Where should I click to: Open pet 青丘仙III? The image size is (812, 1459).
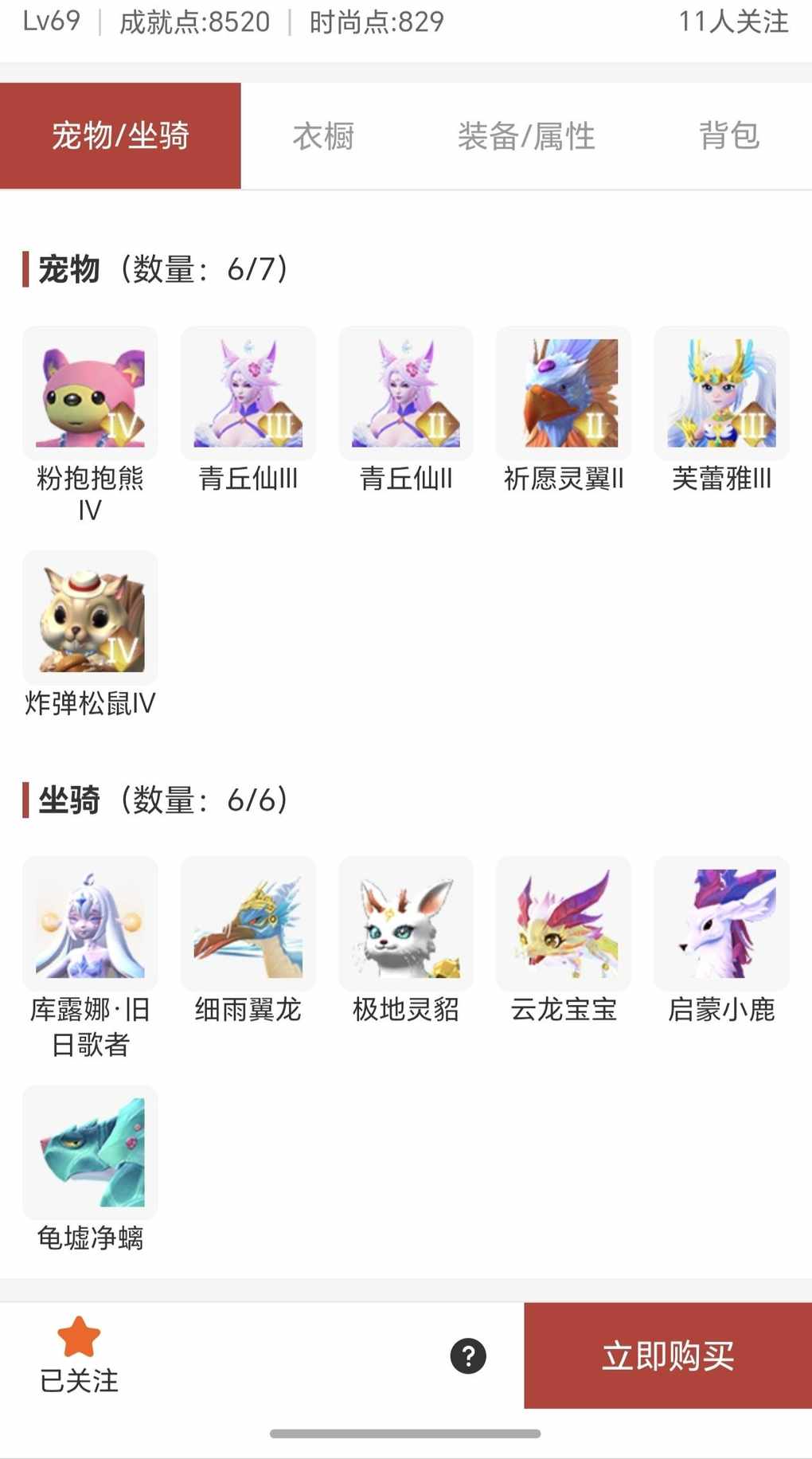[248, 393]
